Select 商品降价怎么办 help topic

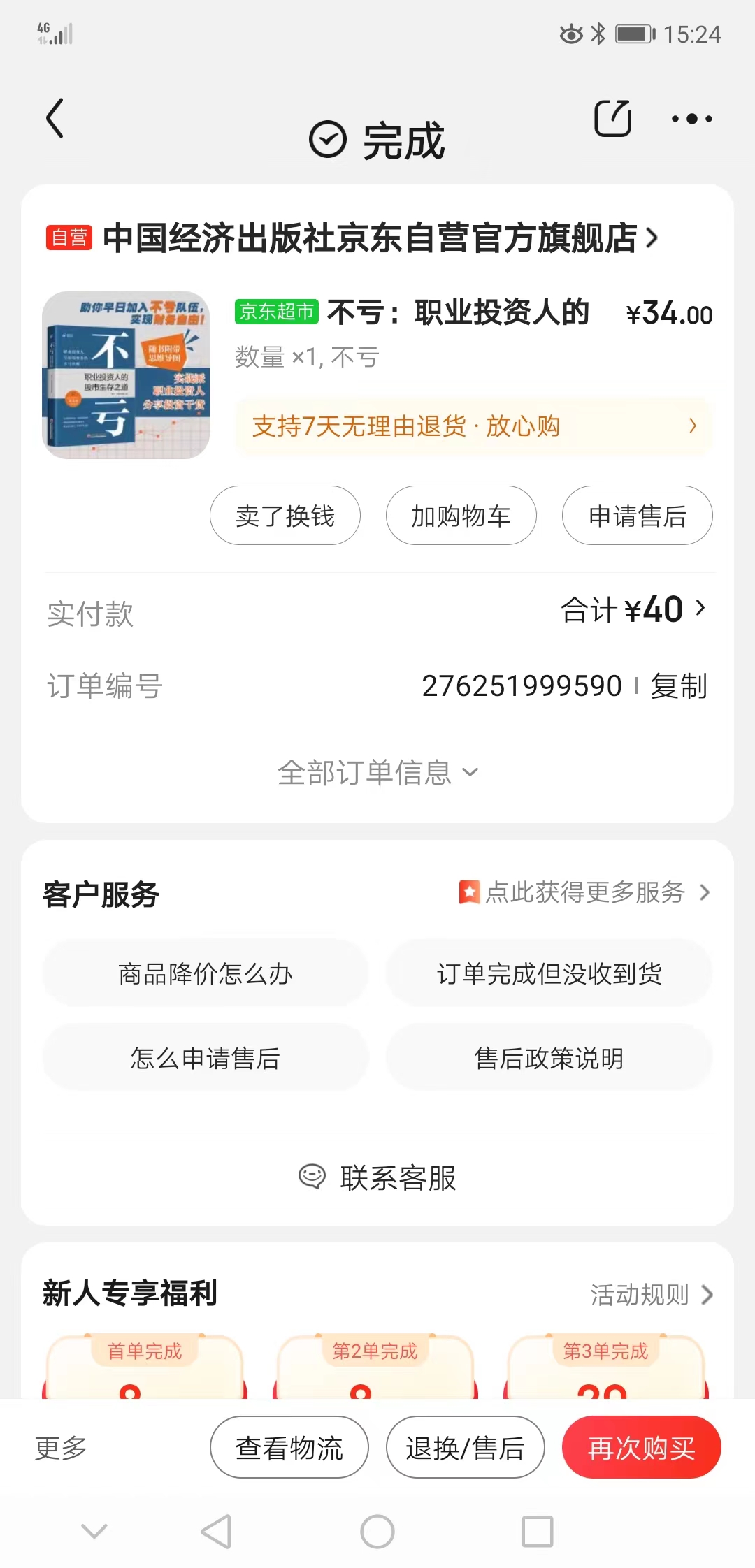[206, 973]
